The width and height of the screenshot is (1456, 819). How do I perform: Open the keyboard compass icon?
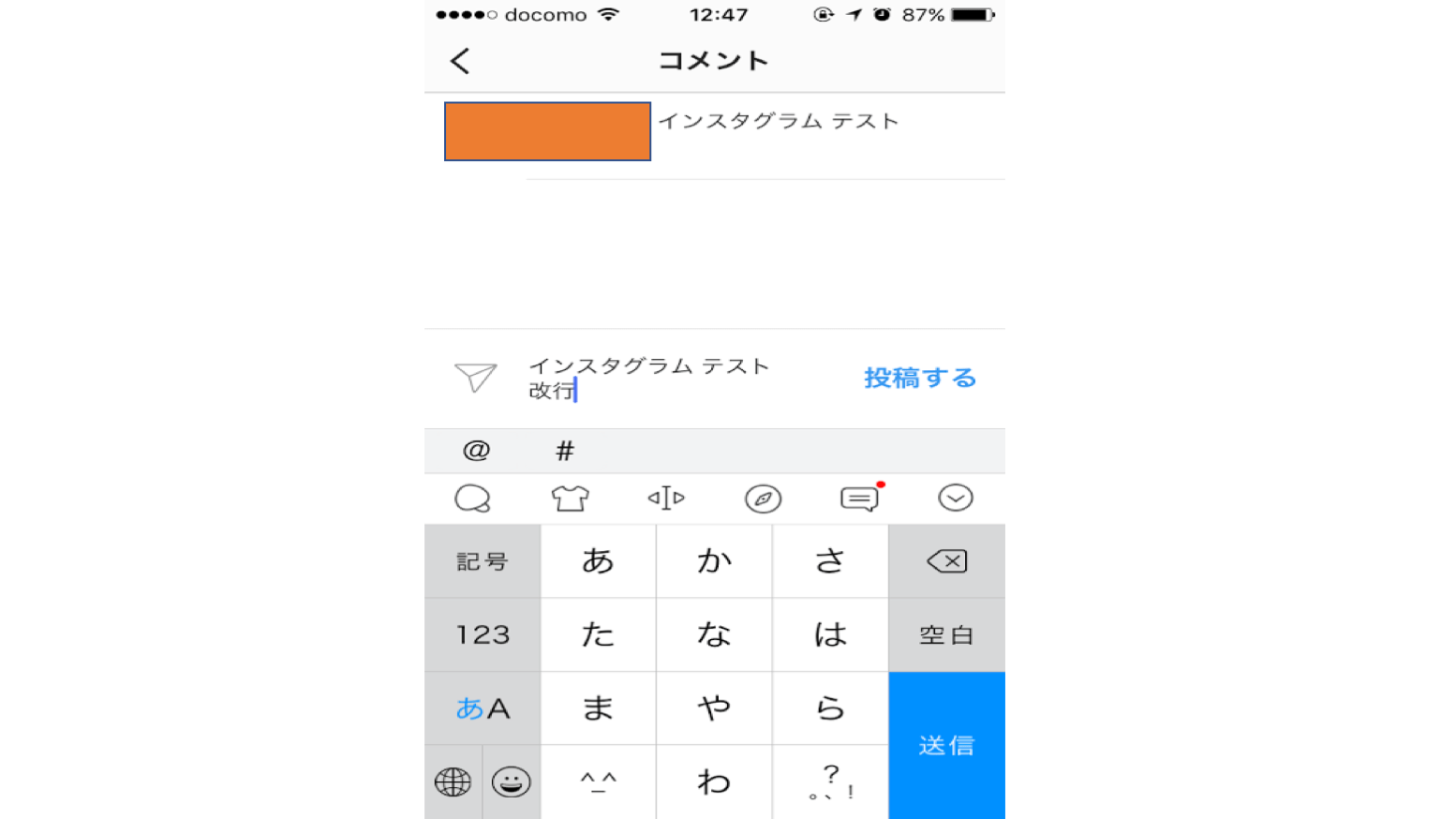[x=763, y=499]
